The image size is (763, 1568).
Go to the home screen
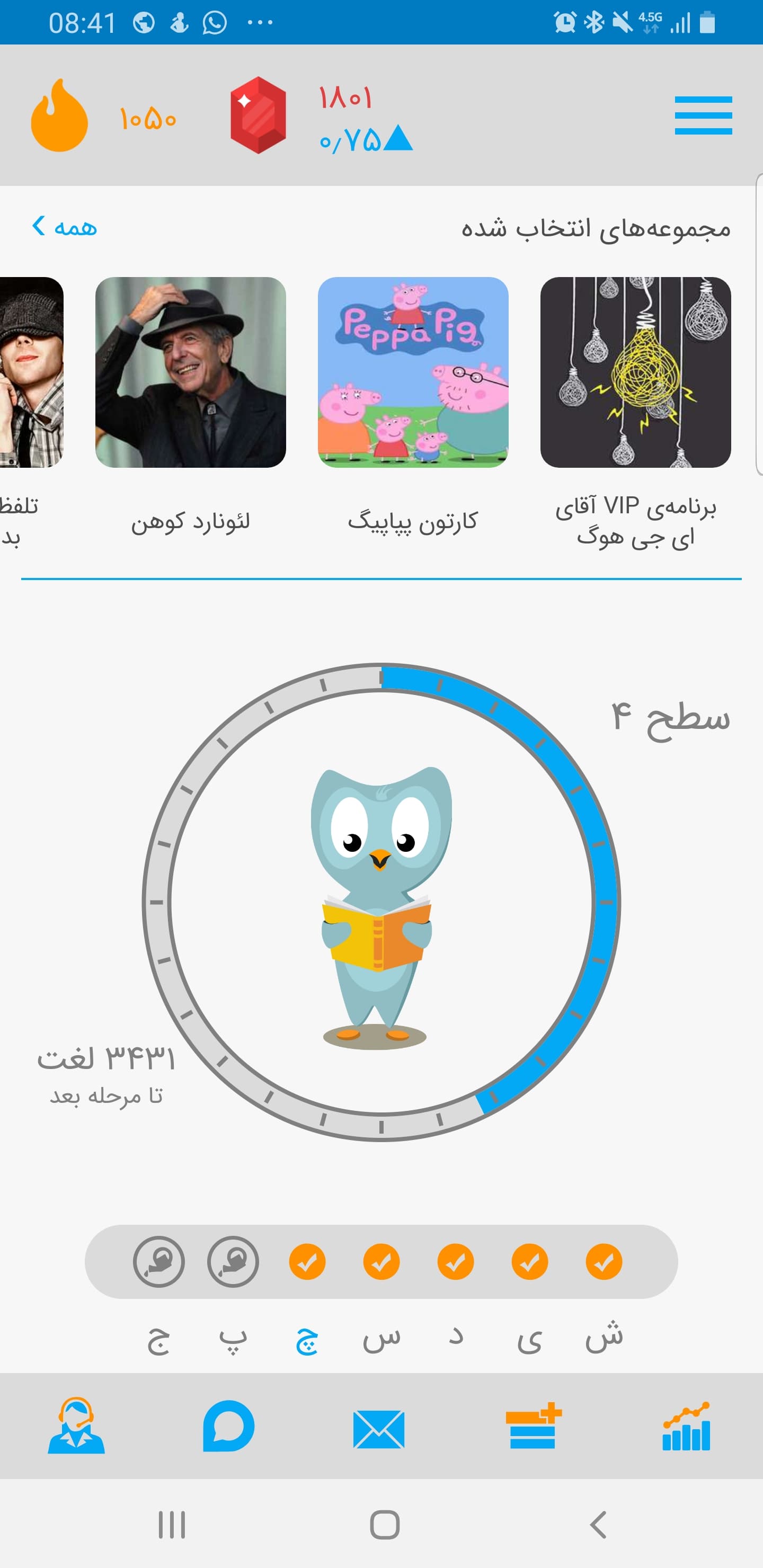tap(384, 1525)
